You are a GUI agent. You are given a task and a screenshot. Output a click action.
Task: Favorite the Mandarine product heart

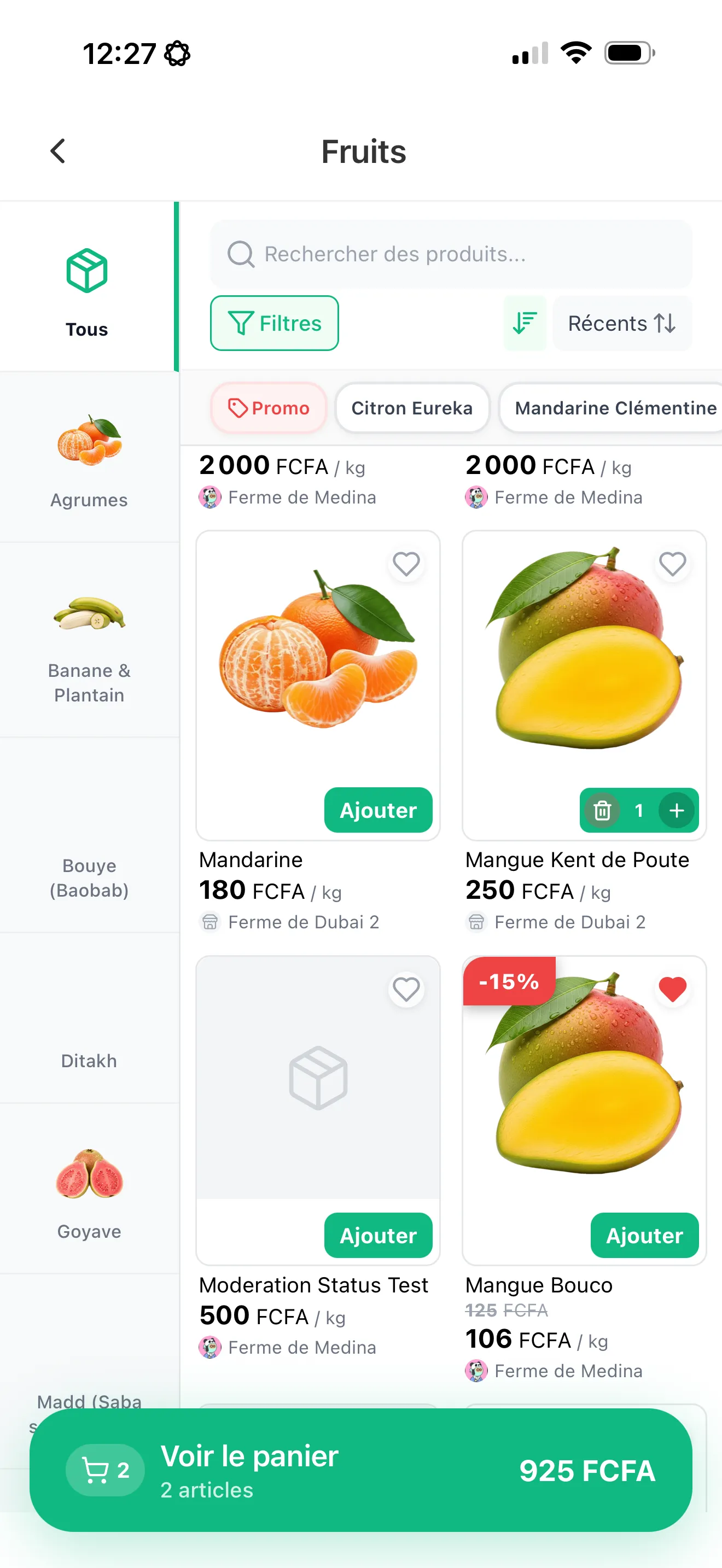(406, 564)
